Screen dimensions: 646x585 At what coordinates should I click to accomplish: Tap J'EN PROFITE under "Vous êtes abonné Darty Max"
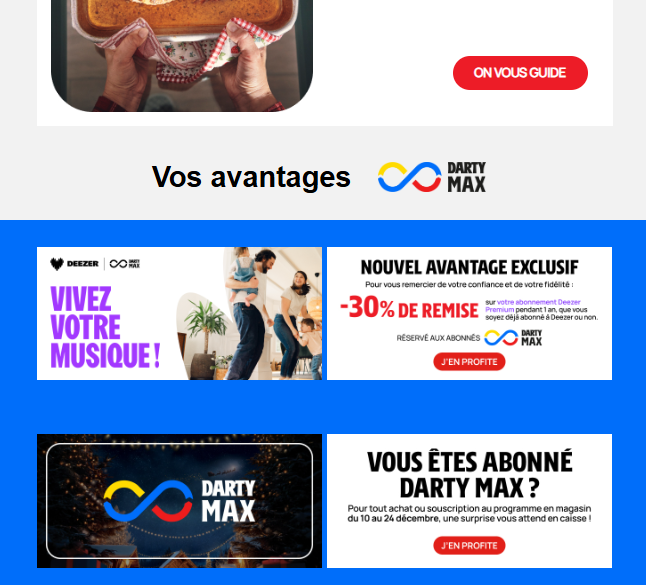click(469, 546)
